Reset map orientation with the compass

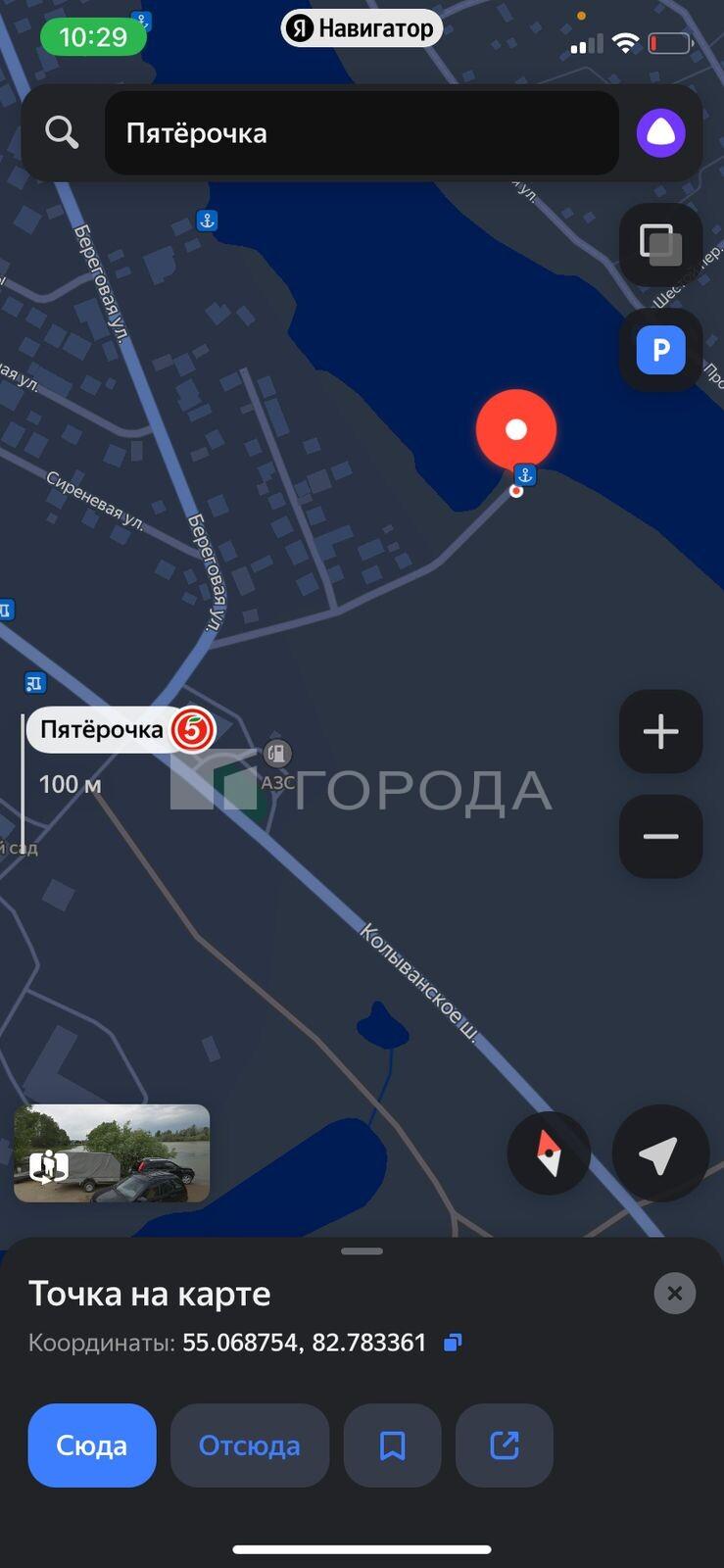tap(549, 1153)
